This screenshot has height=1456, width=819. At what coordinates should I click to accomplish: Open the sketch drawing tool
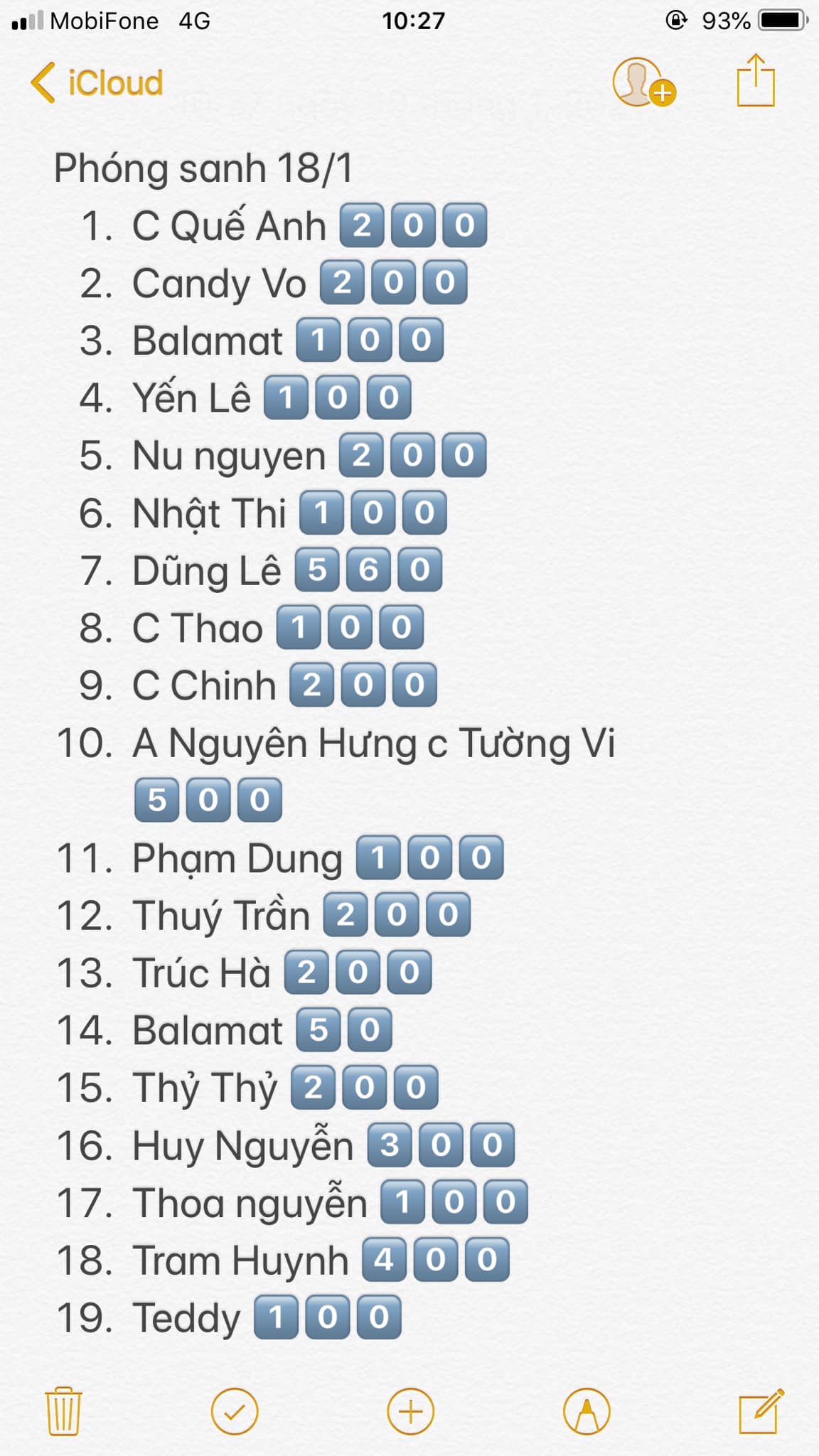tap(587, 1411)
